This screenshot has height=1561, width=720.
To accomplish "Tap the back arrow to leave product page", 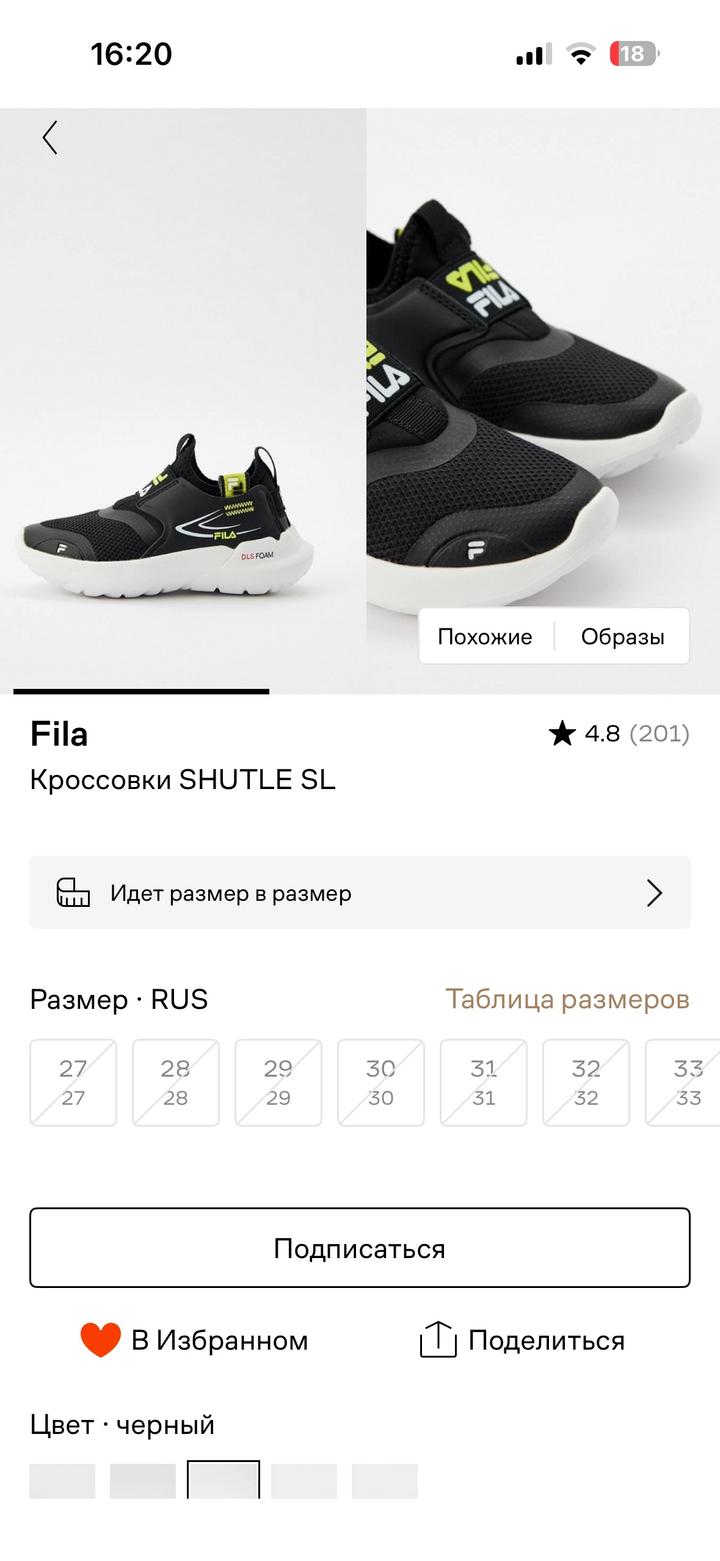I will [x=48, y=138].
